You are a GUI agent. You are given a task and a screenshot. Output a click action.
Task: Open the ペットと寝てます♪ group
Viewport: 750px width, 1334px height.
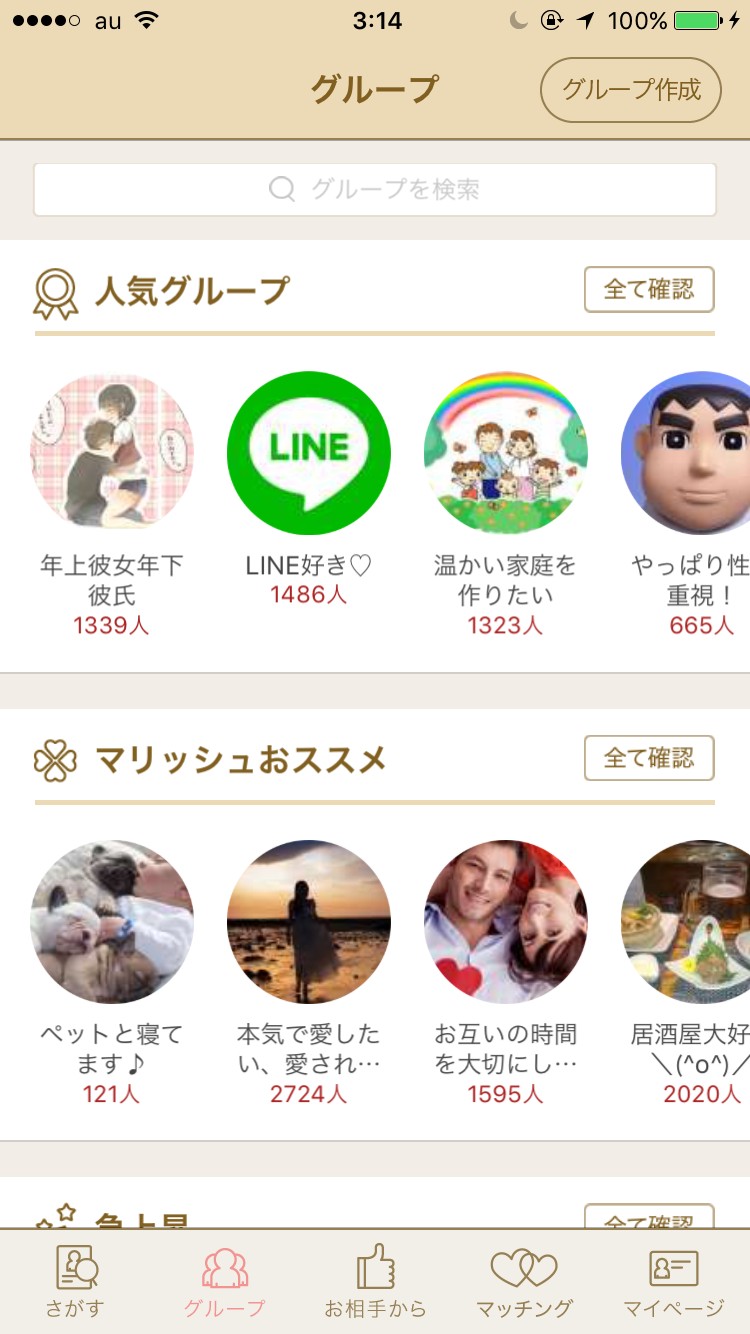(x=112, y=922)
